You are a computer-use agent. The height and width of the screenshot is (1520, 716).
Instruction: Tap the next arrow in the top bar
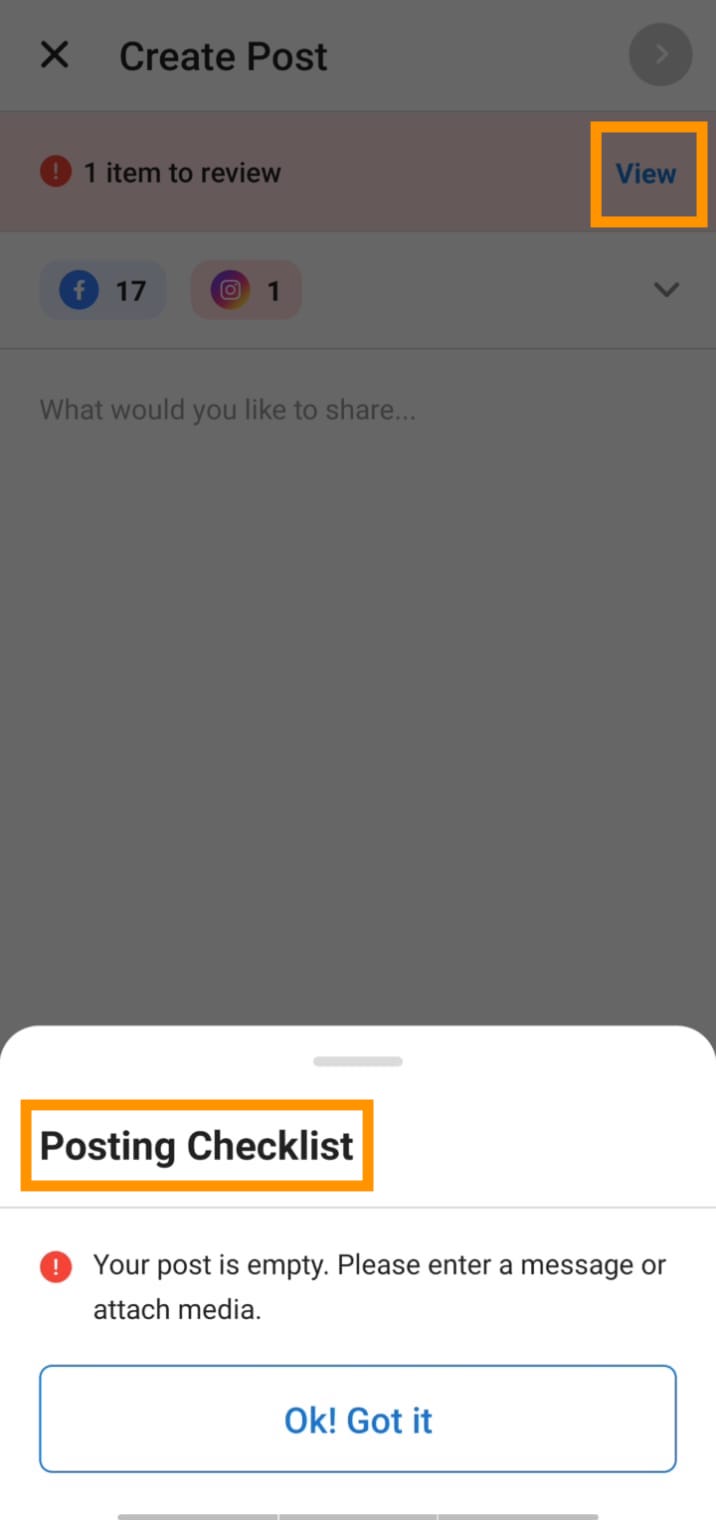[x=660, y=54]
